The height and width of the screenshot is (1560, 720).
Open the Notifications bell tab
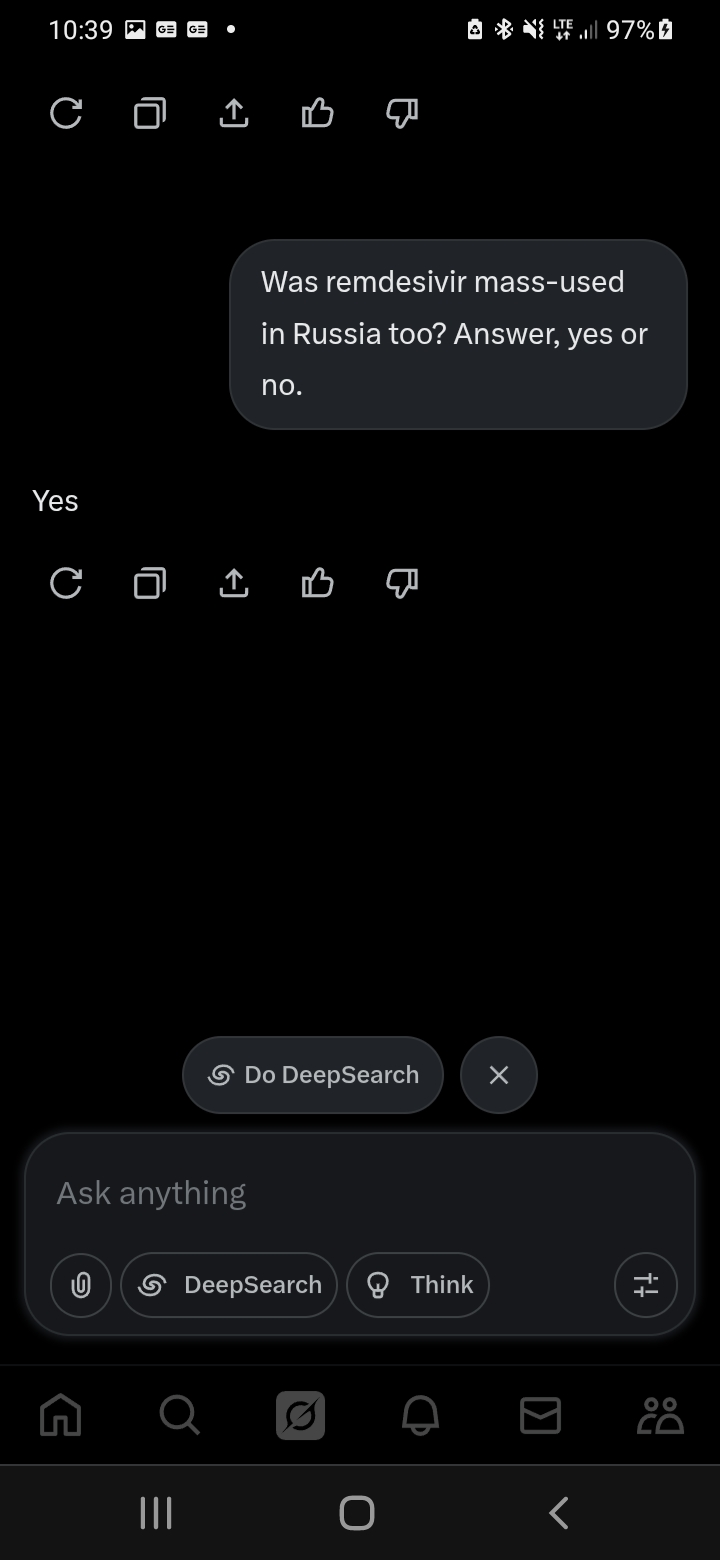(x=420, y=1415)
